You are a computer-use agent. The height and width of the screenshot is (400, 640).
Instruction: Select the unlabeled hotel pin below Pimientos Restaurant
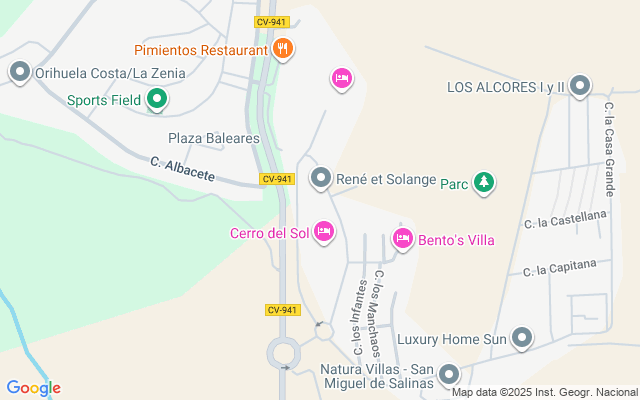point(342,78)
